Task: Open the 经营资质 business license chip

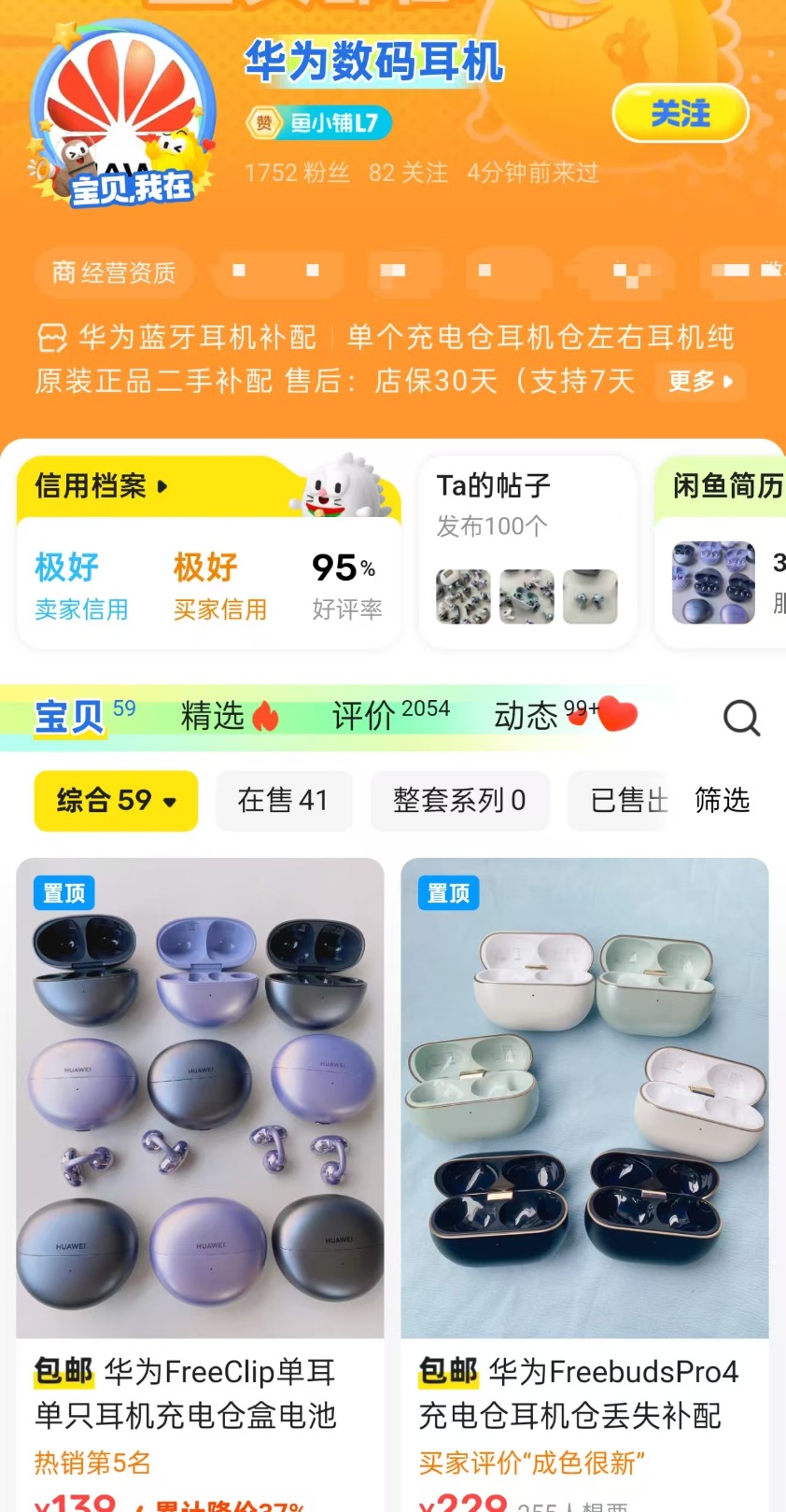Action: [x=114, y=273]
